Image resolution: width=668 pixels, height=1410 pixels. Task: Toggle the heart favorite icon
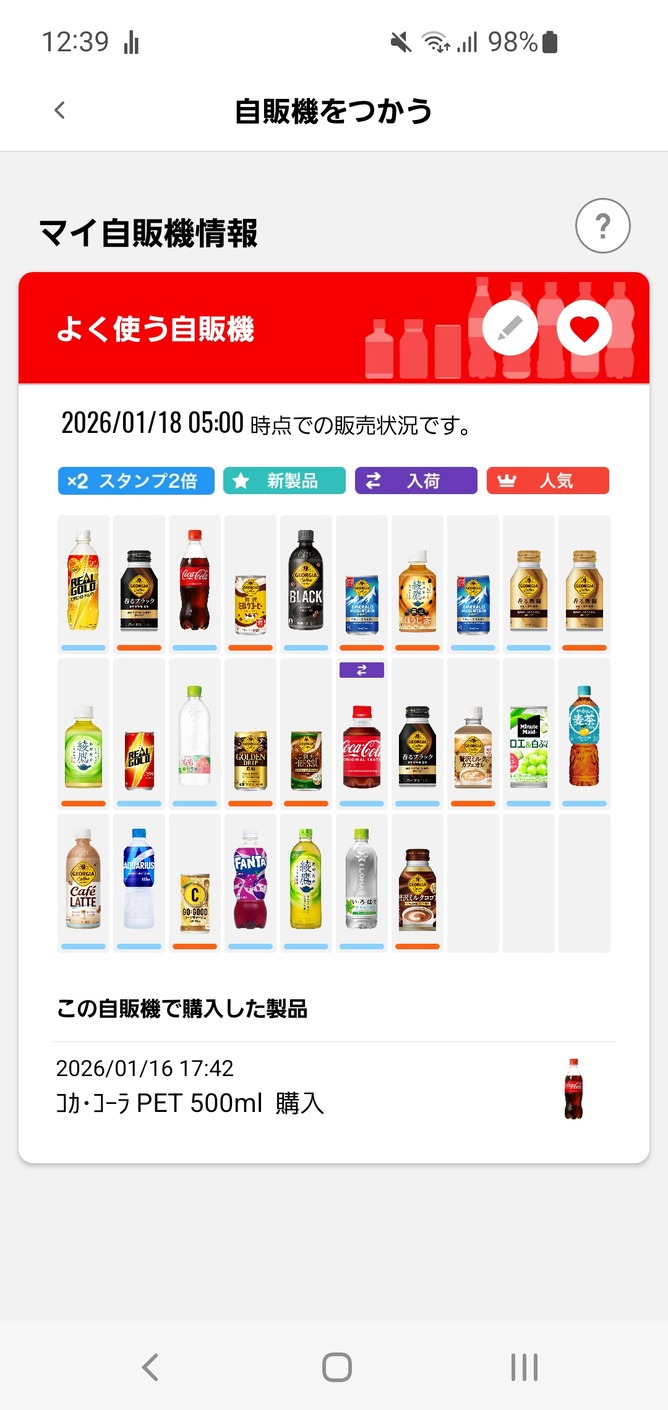pos(584,327)
